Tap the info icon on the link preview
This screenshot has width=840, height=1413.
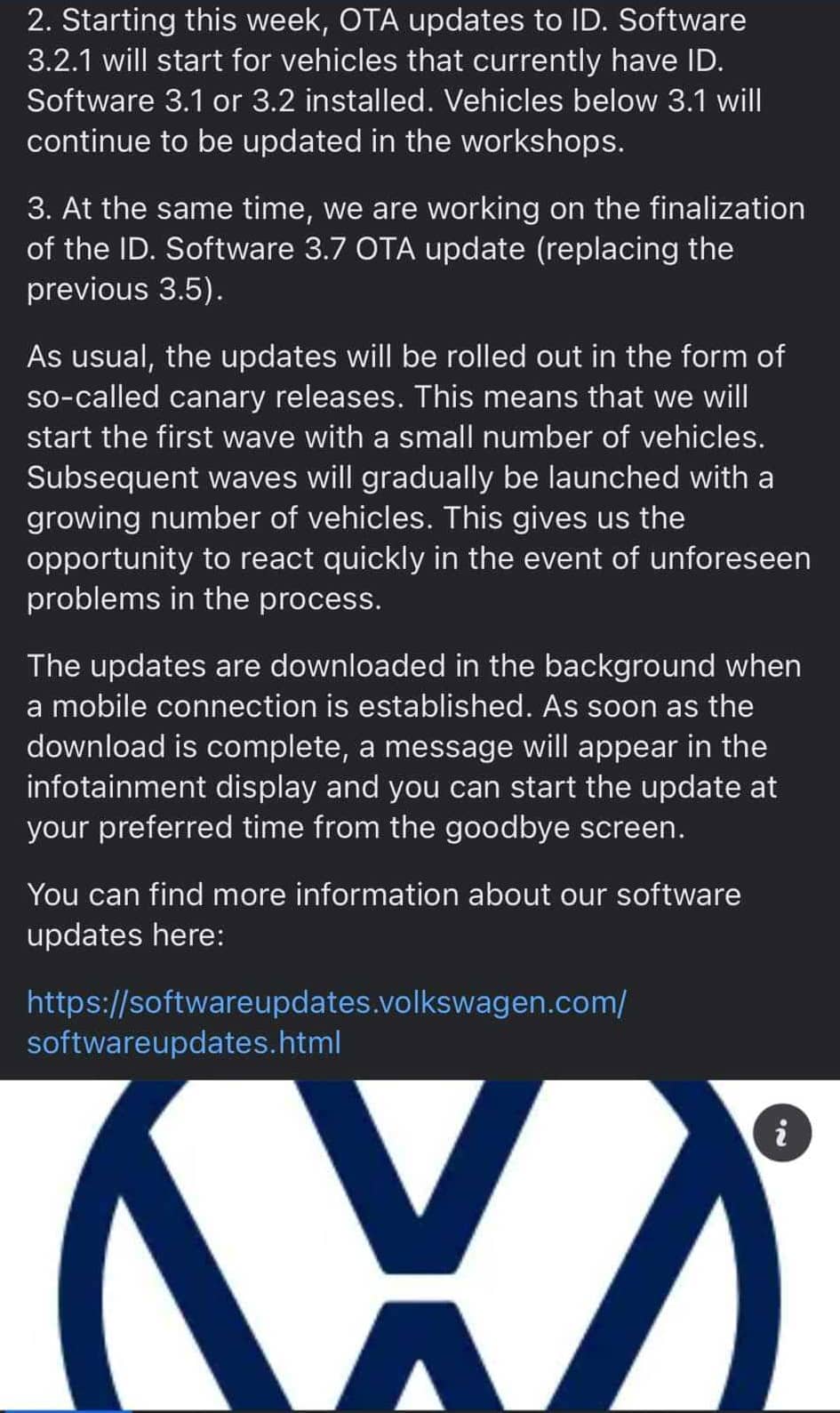tap(782, 1134)
